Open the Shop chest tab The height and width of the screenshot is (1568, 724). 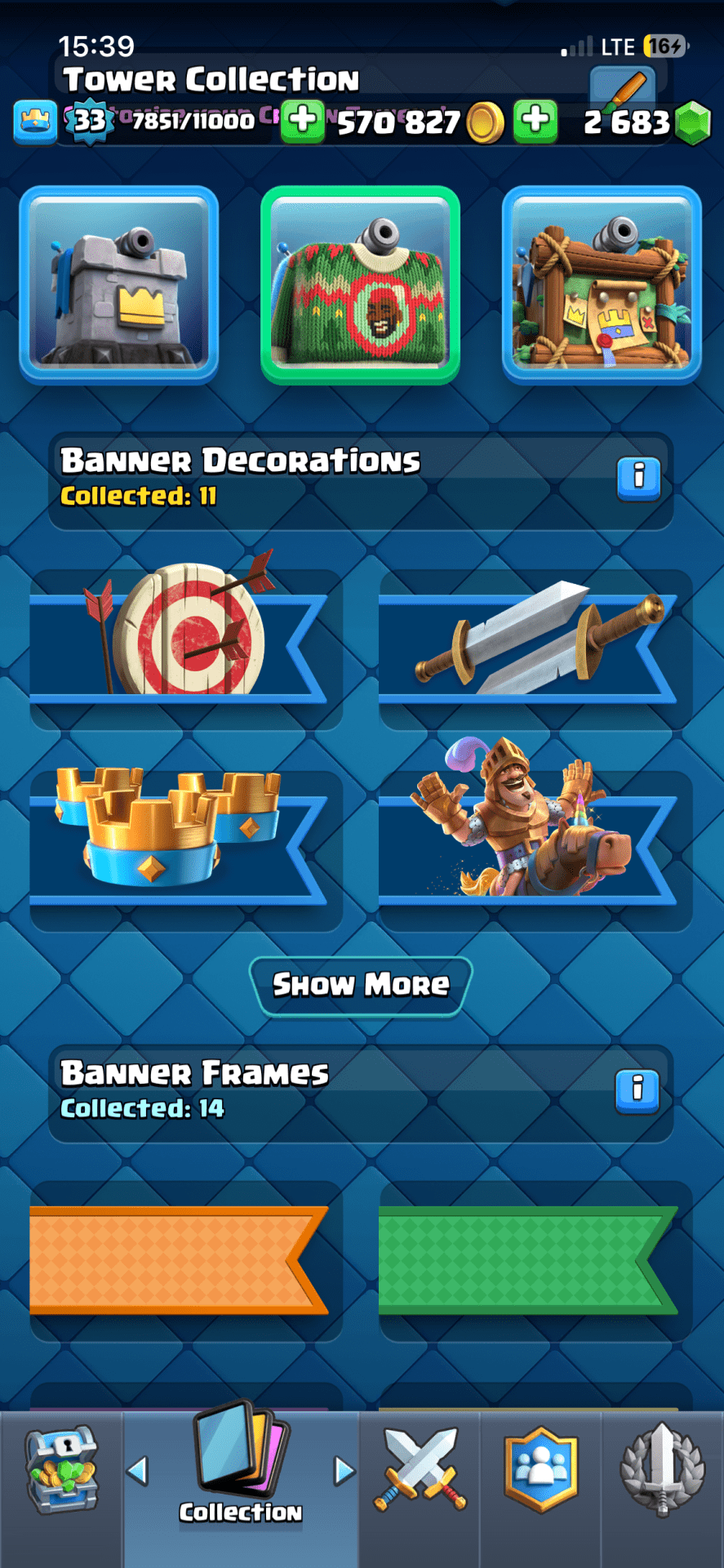61,1470
